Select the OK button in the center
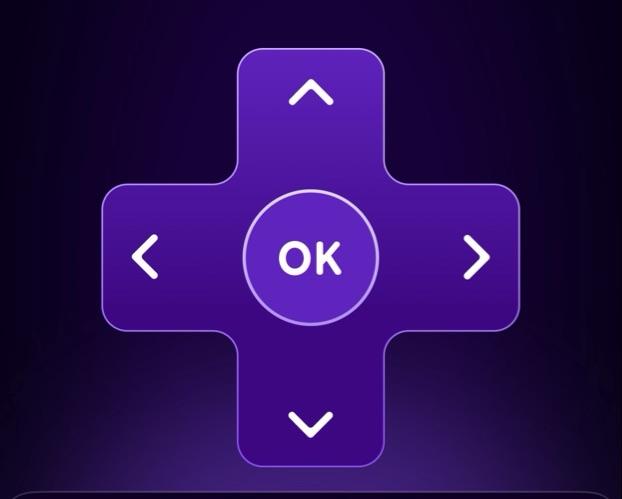The width and height of the screenshot is (622, 499). point(311,258)
